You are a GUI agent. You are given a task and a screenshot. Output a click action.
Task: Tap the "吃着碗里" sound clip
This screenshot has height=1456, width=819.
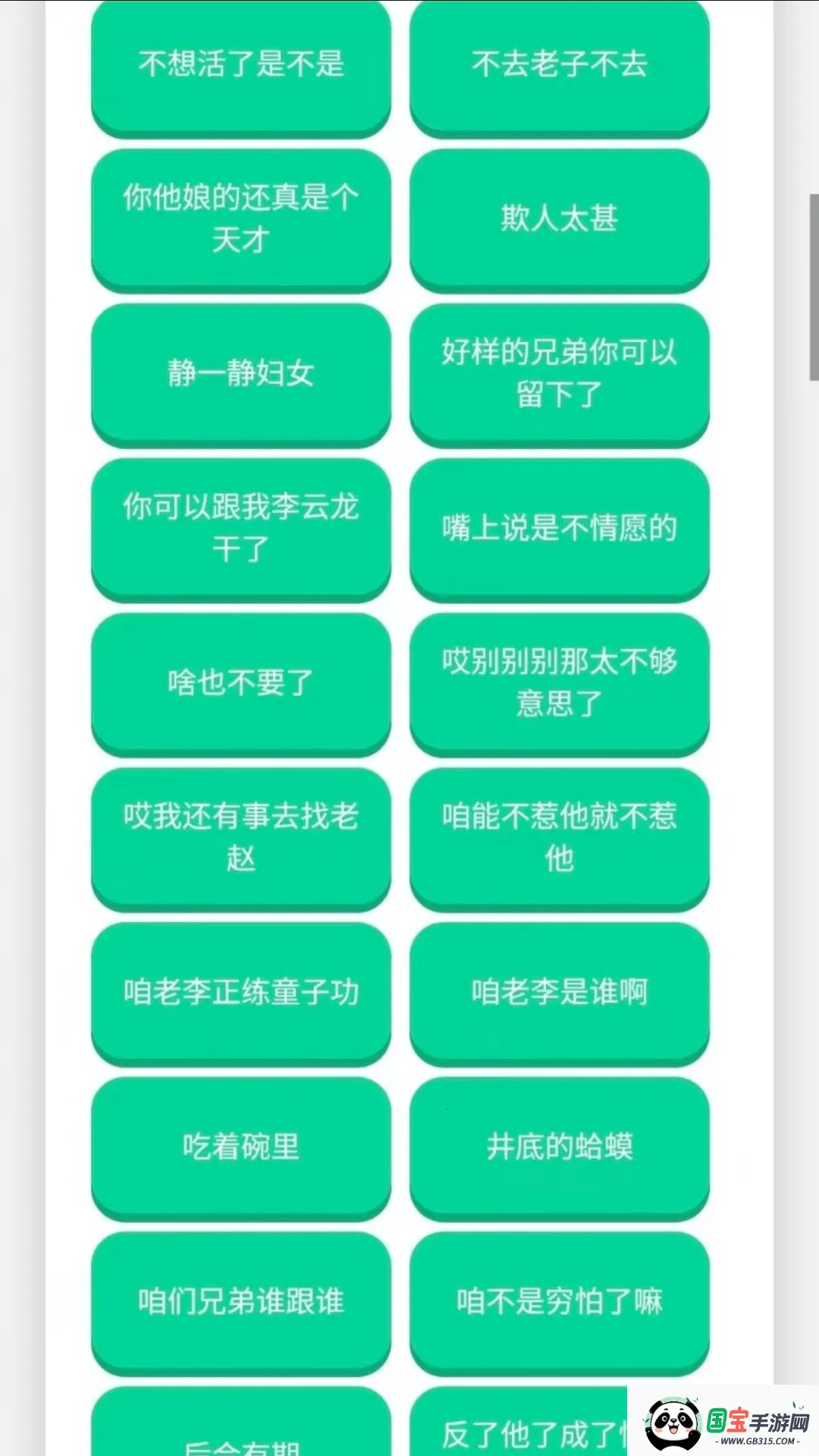[x=240, y=1147]
